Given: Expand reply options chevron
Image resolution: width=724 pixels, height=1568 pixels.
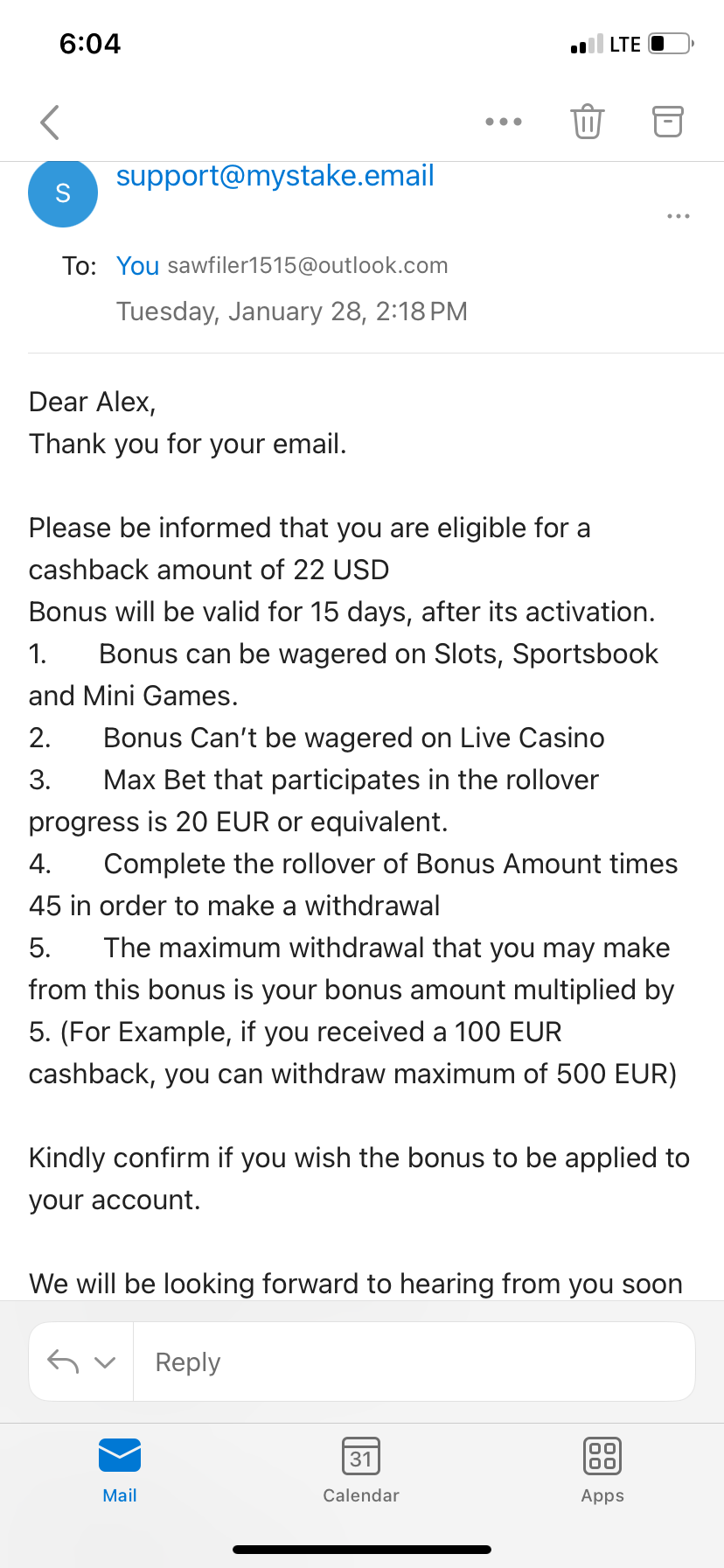Looking at the screenshot, I should coord(105,1362).
